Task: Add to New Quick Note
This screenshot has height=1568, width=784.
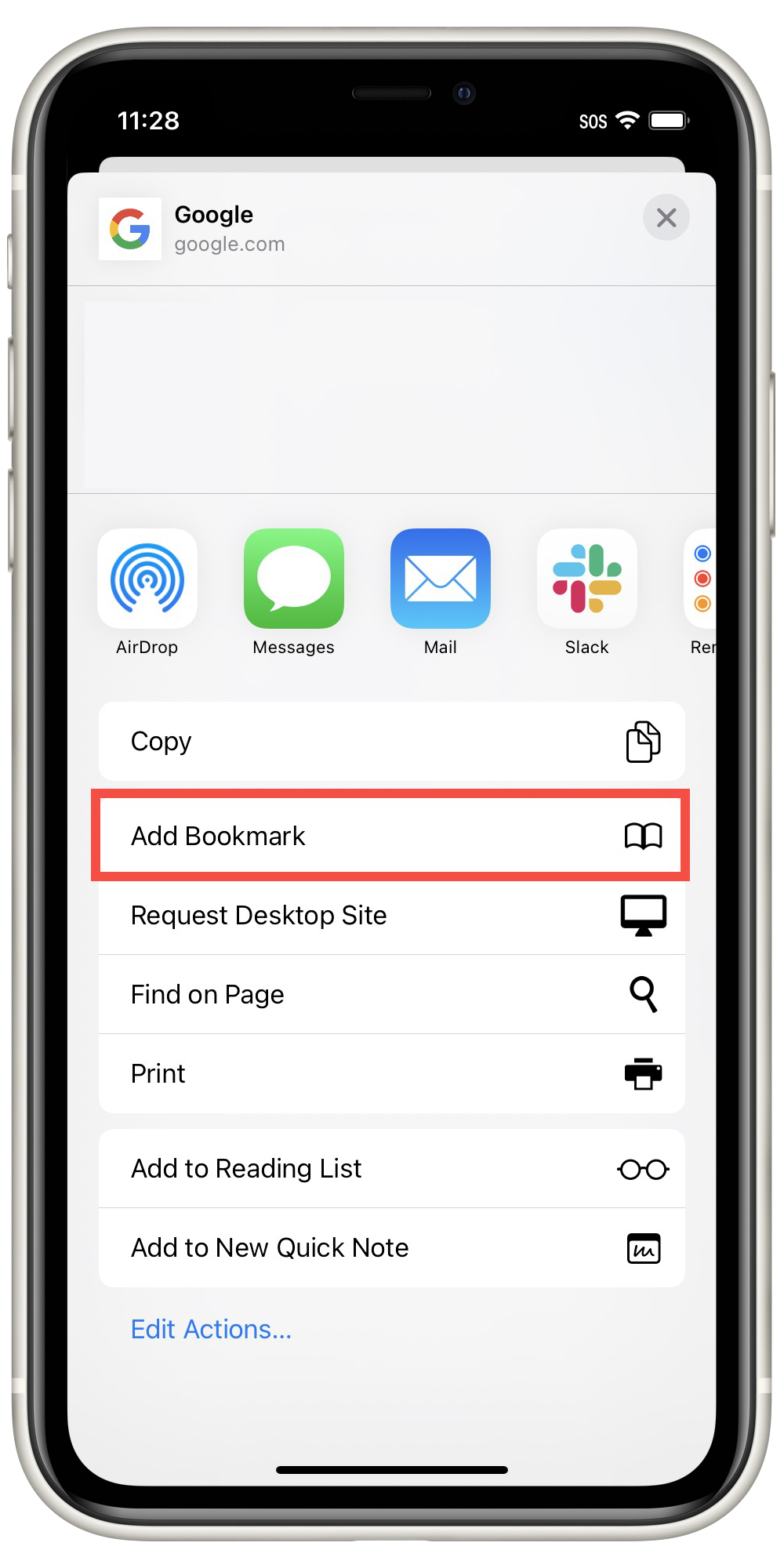Action: pos(391,1247)
